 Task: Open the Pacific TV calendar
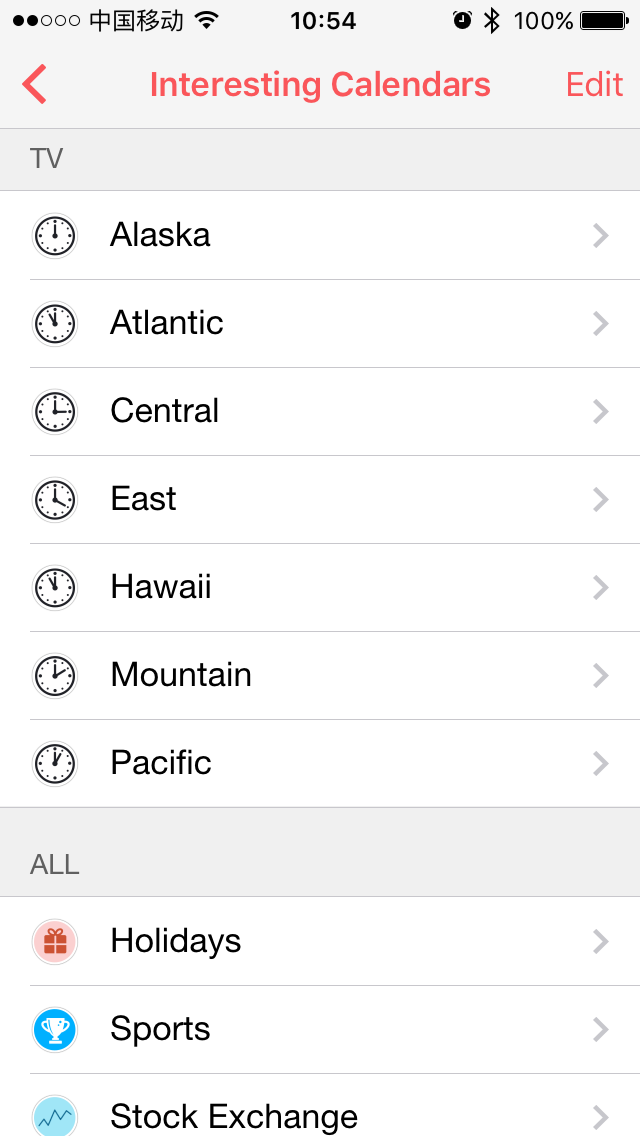click(320, 764)
